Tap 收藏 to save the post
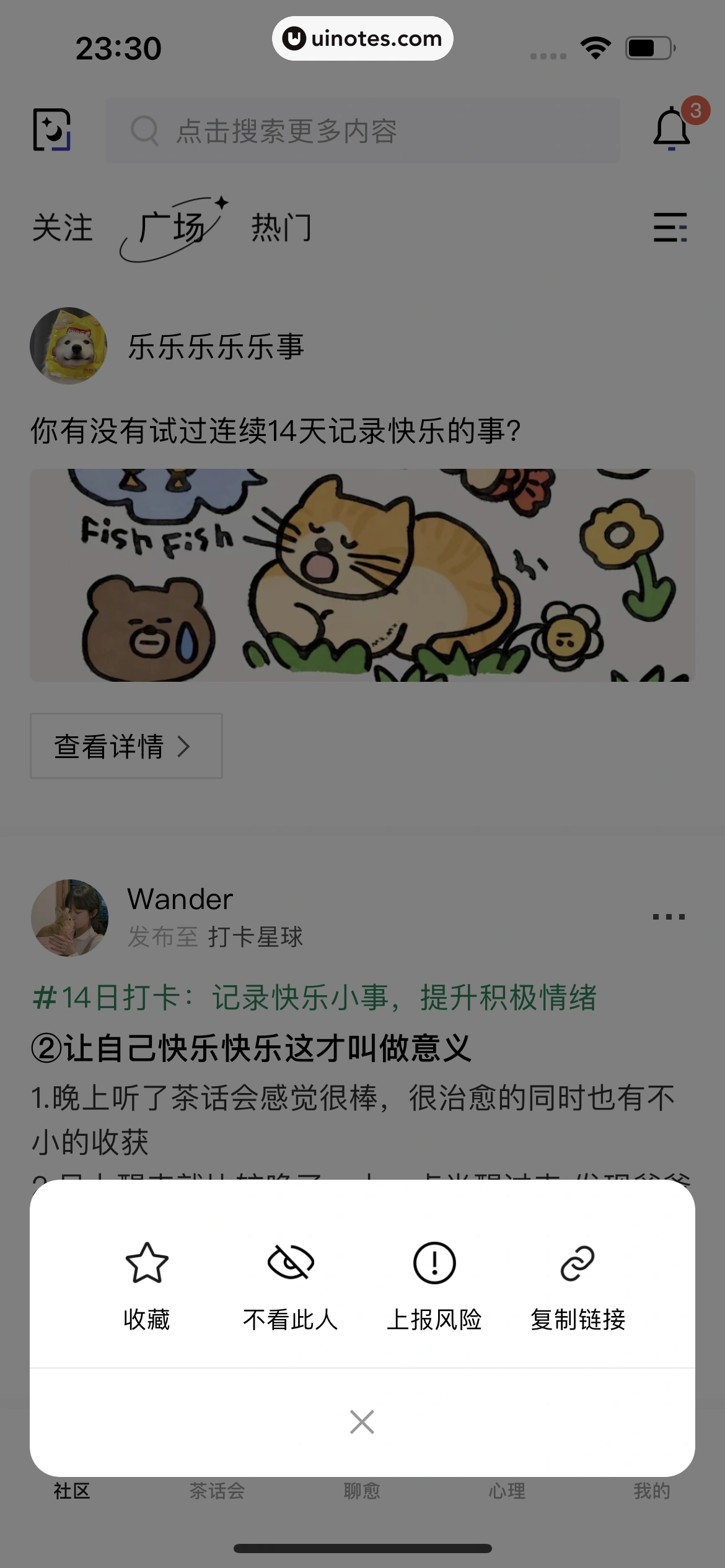 (x=147, y=1286)
